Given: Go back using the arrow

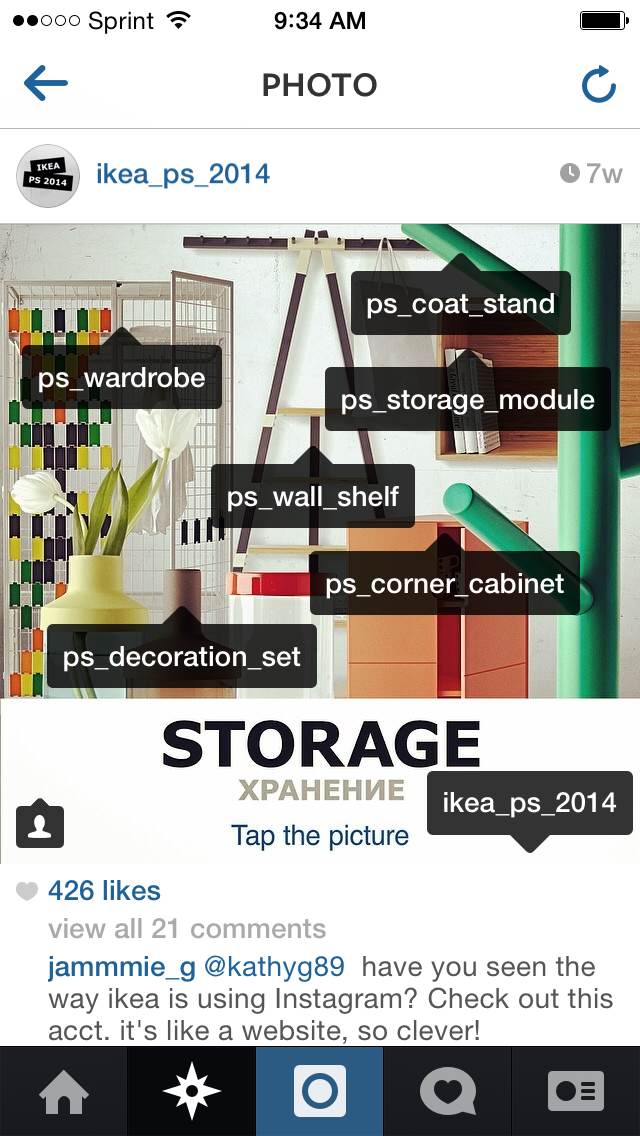Looking at the screenshot, I should point(46,85).
